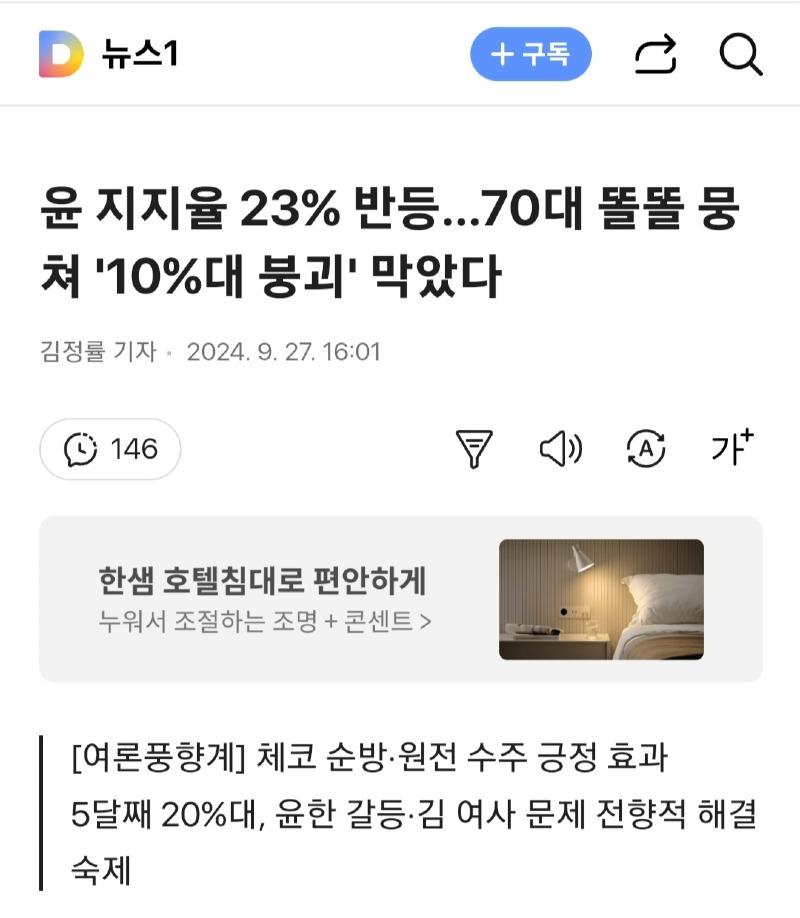800x918 pixels.
Task: Open the Daum logo home
Action: tap(61, 54)
